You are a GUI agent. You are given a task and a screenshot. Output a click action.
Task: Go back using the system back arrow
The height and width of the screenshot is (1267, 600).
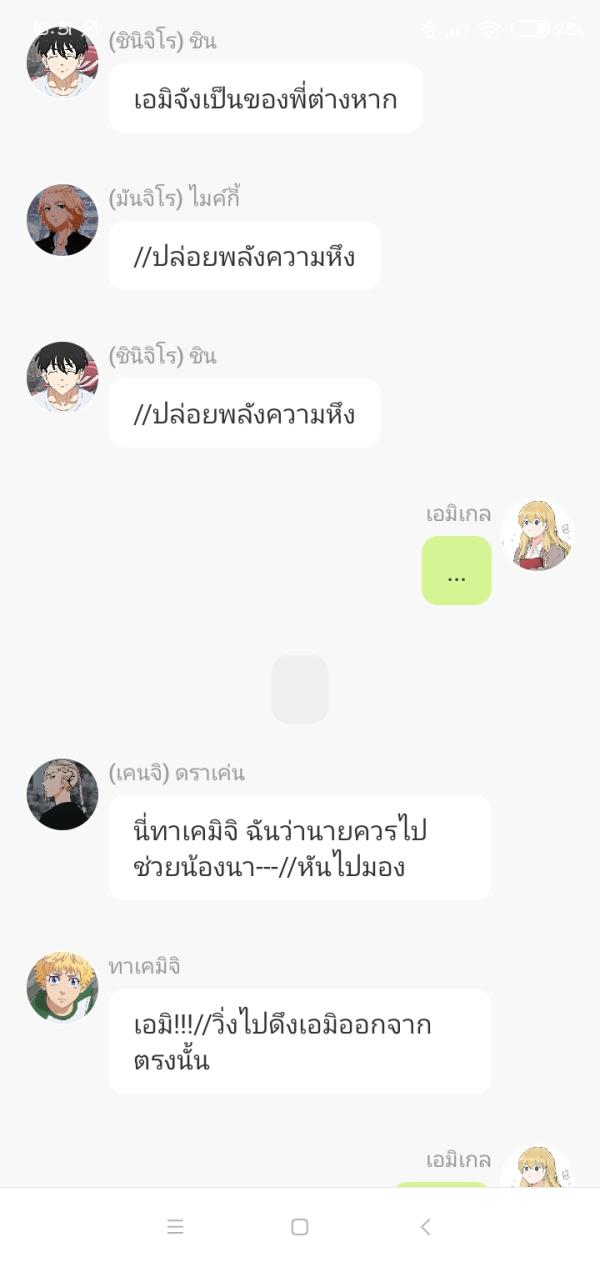(425, 1227)
